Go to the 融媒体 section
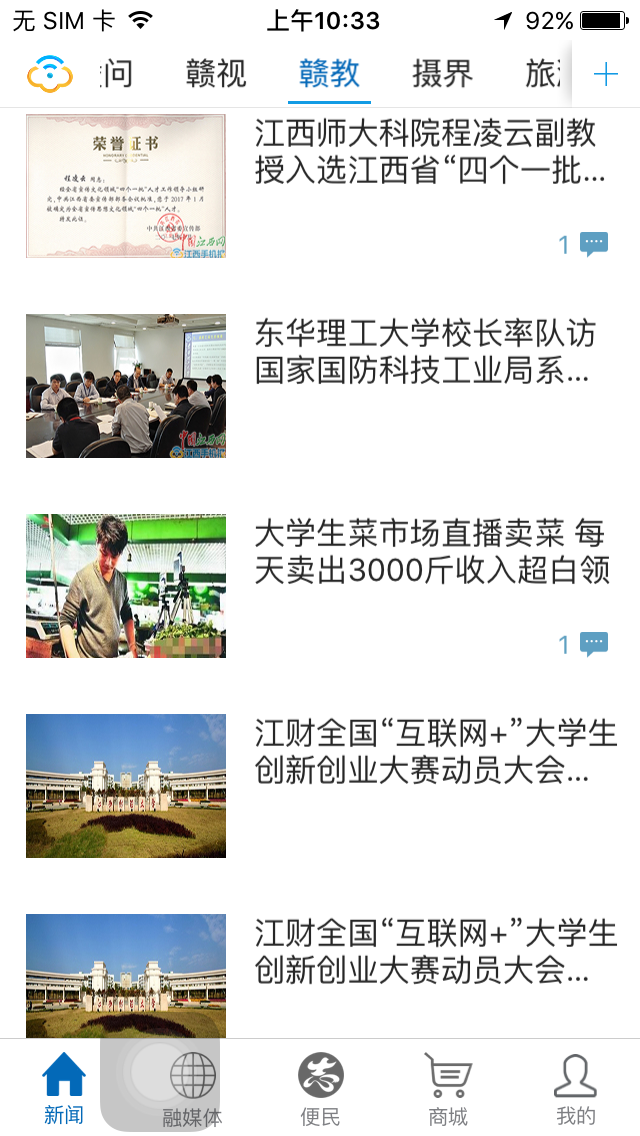640x1136 pixels. pos(192,1090)
